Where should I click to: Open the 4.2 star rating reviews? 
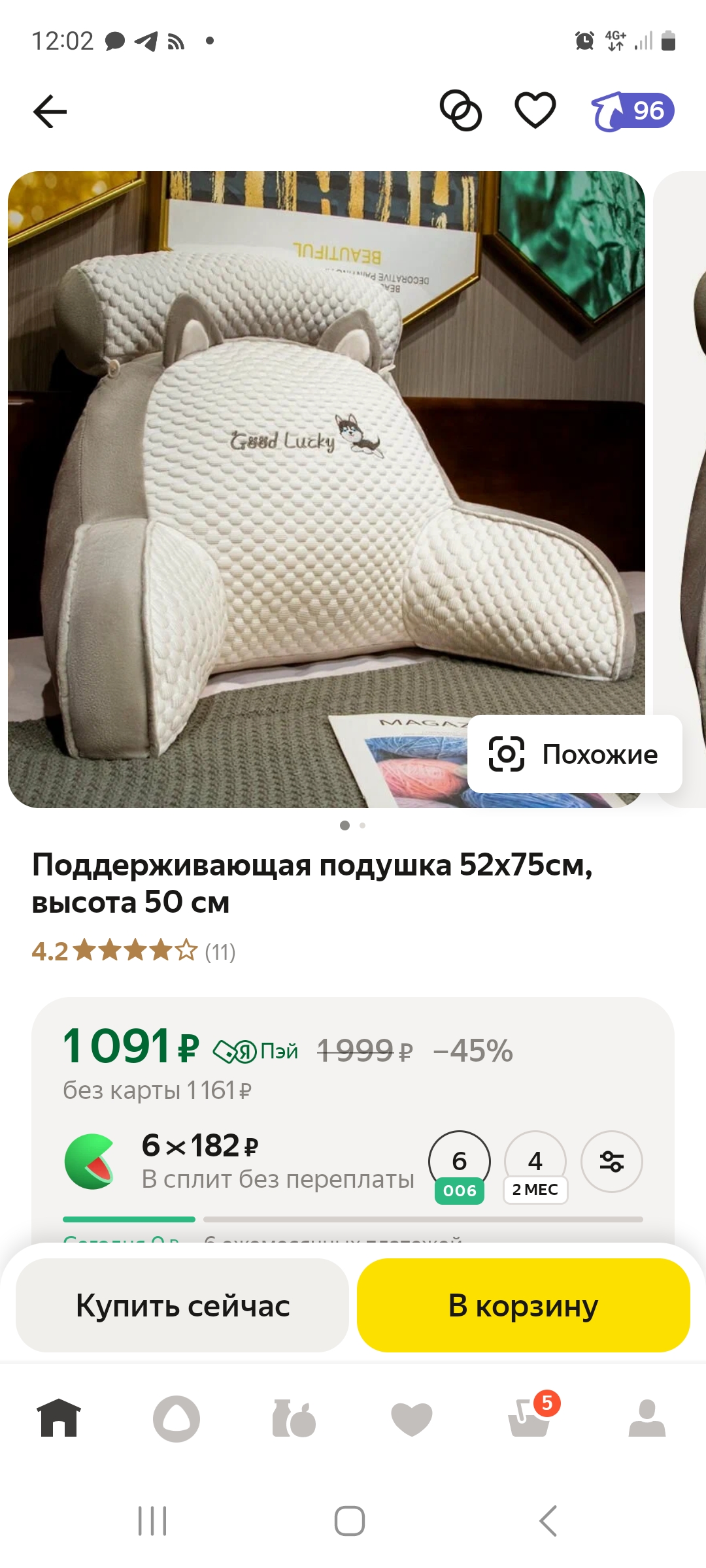pos(133,951)
